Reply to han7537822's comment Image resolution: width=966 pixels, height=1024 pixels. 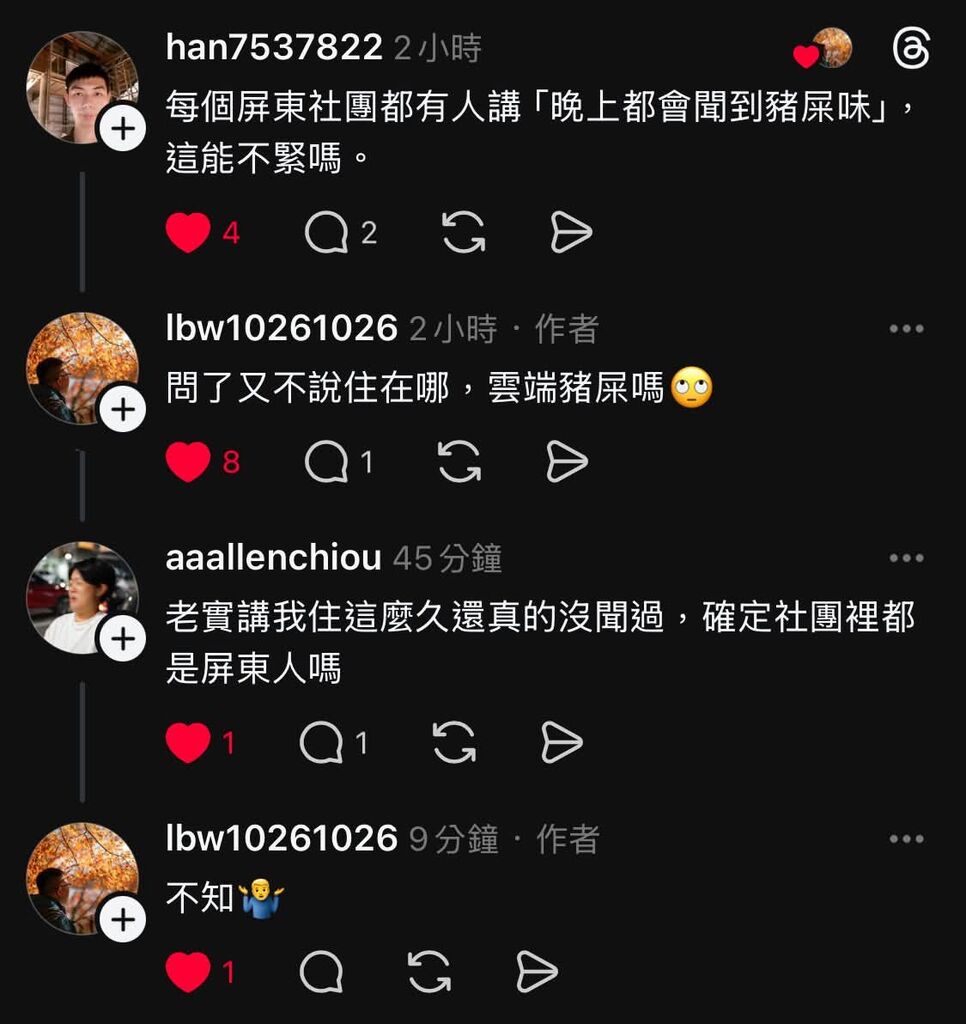(x=326, y=233)
